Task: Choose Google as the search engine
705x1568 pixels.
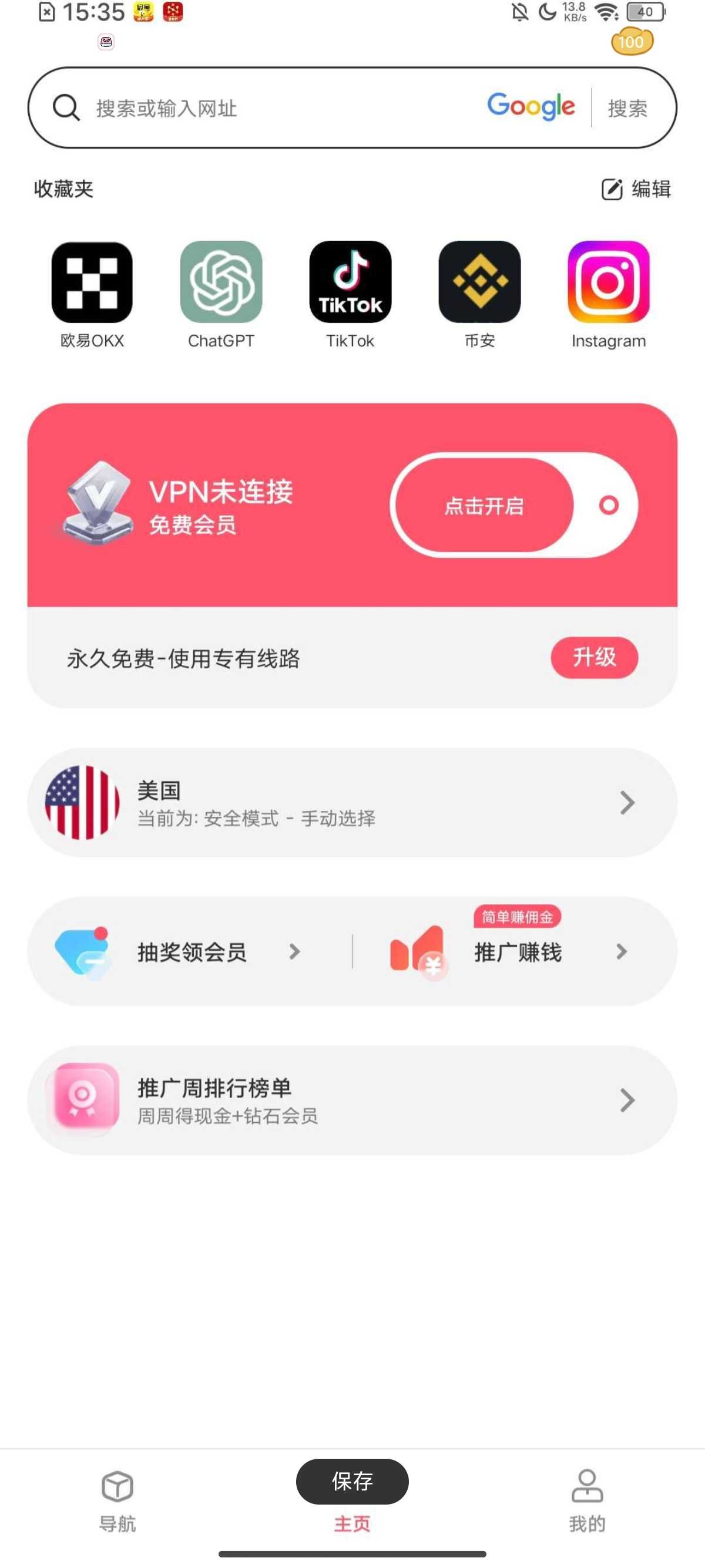Action: 531,107
